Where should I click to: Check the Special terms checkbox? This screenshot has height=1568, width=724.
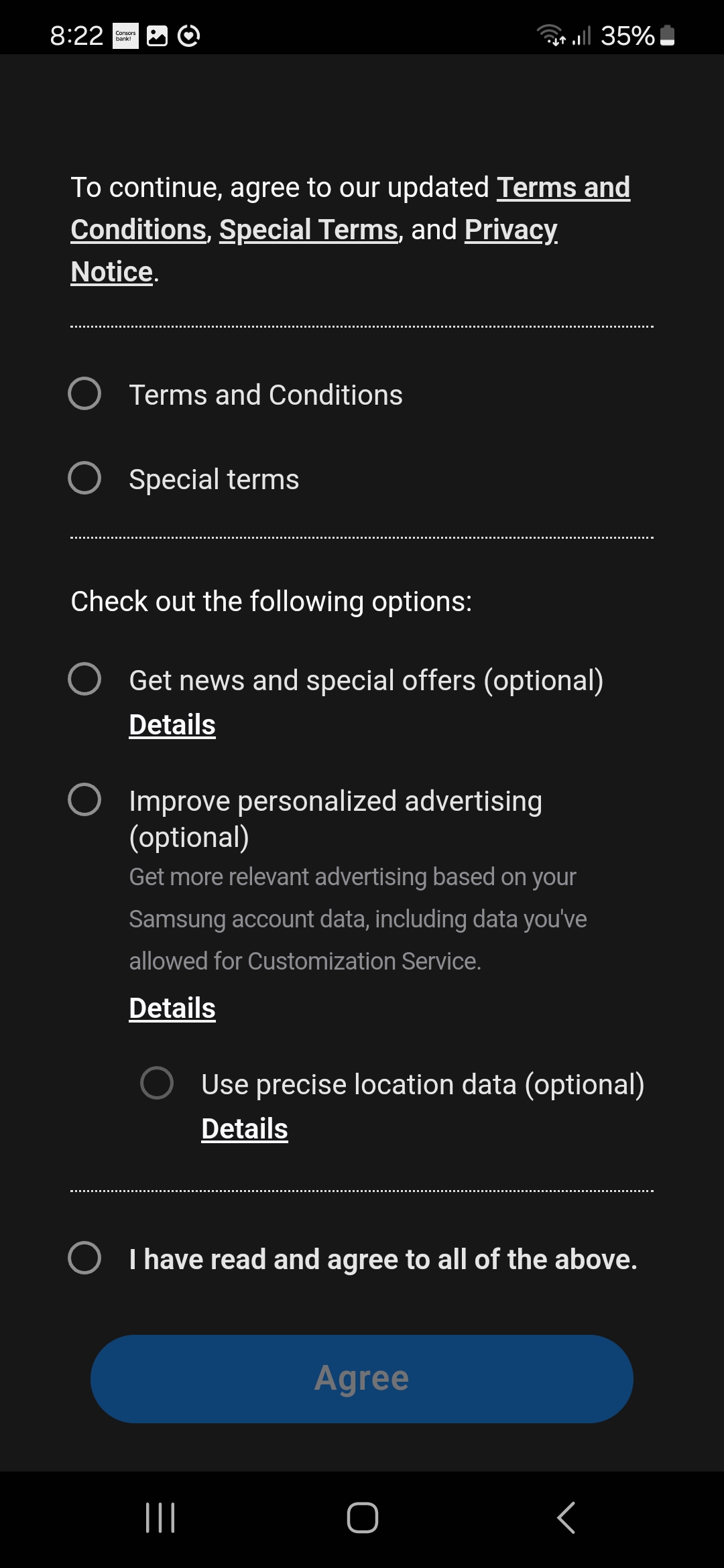click(x=84, y=478)
